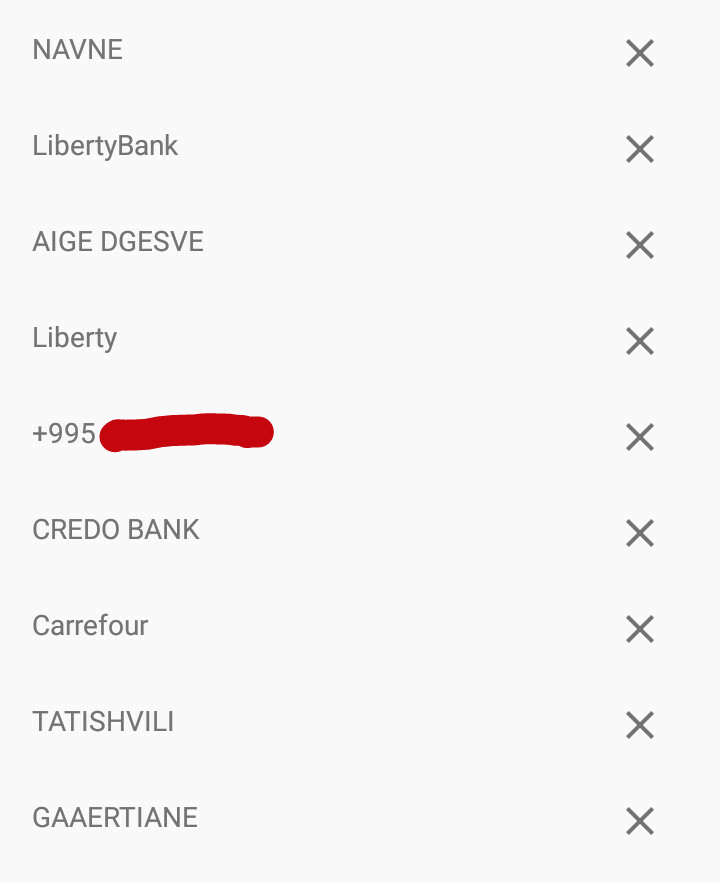This screenshot has height=883, width=720.
Task: Remove Carrefour using its X icon
Action: pyautogui.click(x=639, y=630)
